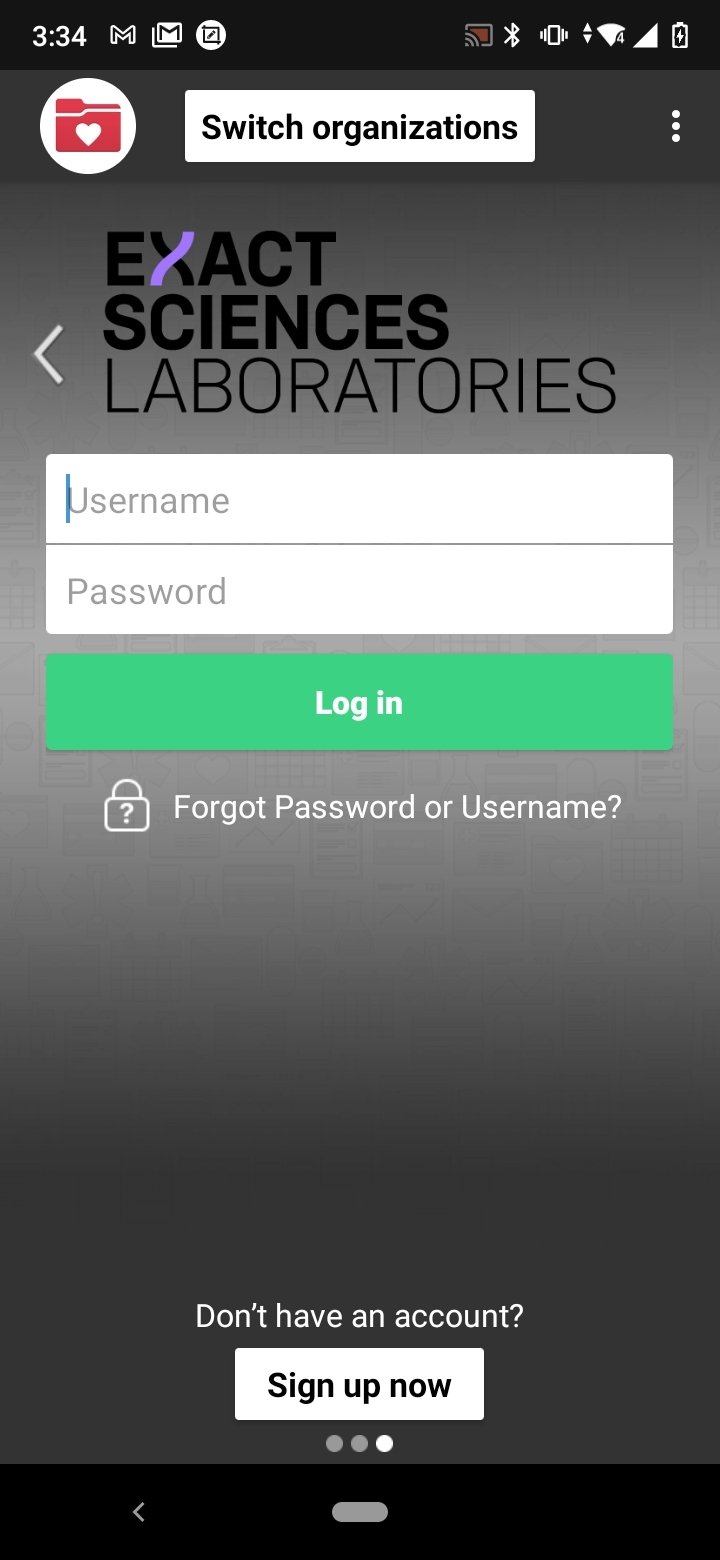Log in with the green button
Screen dimensions: 720x1560
[359, 702]
